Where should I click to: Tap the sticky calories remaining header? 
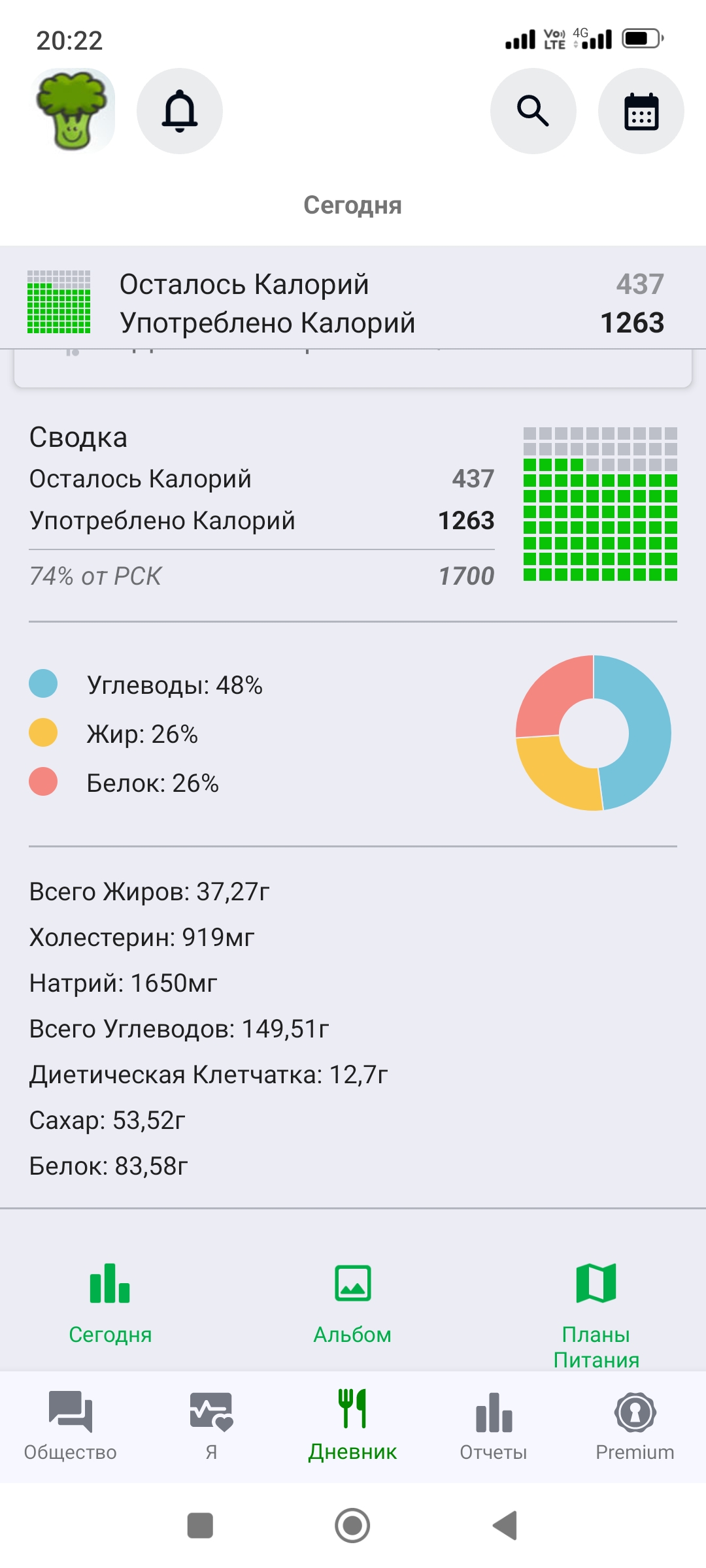pos(353,303)
